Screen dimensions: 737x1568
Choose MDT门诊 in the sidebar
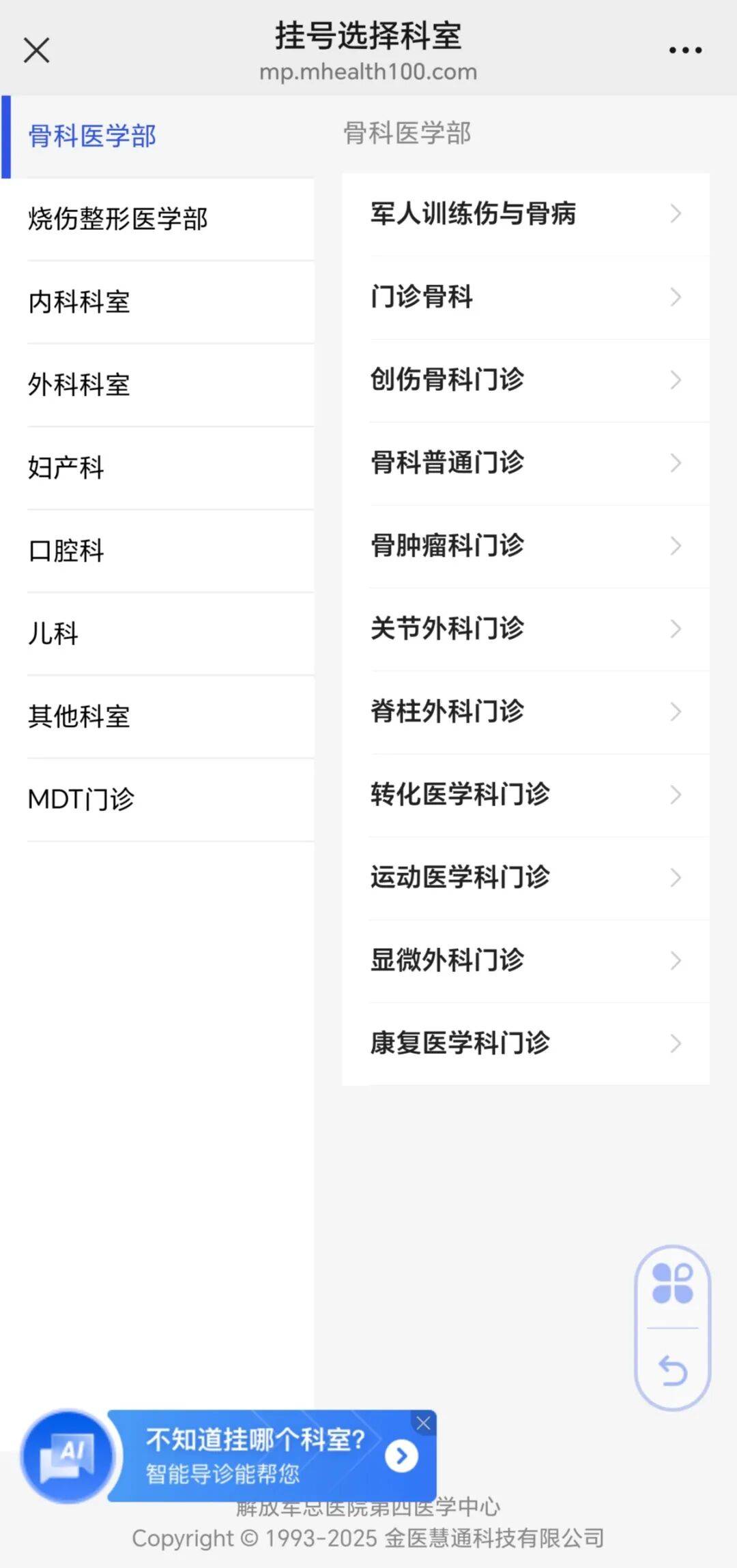point(81,798)
